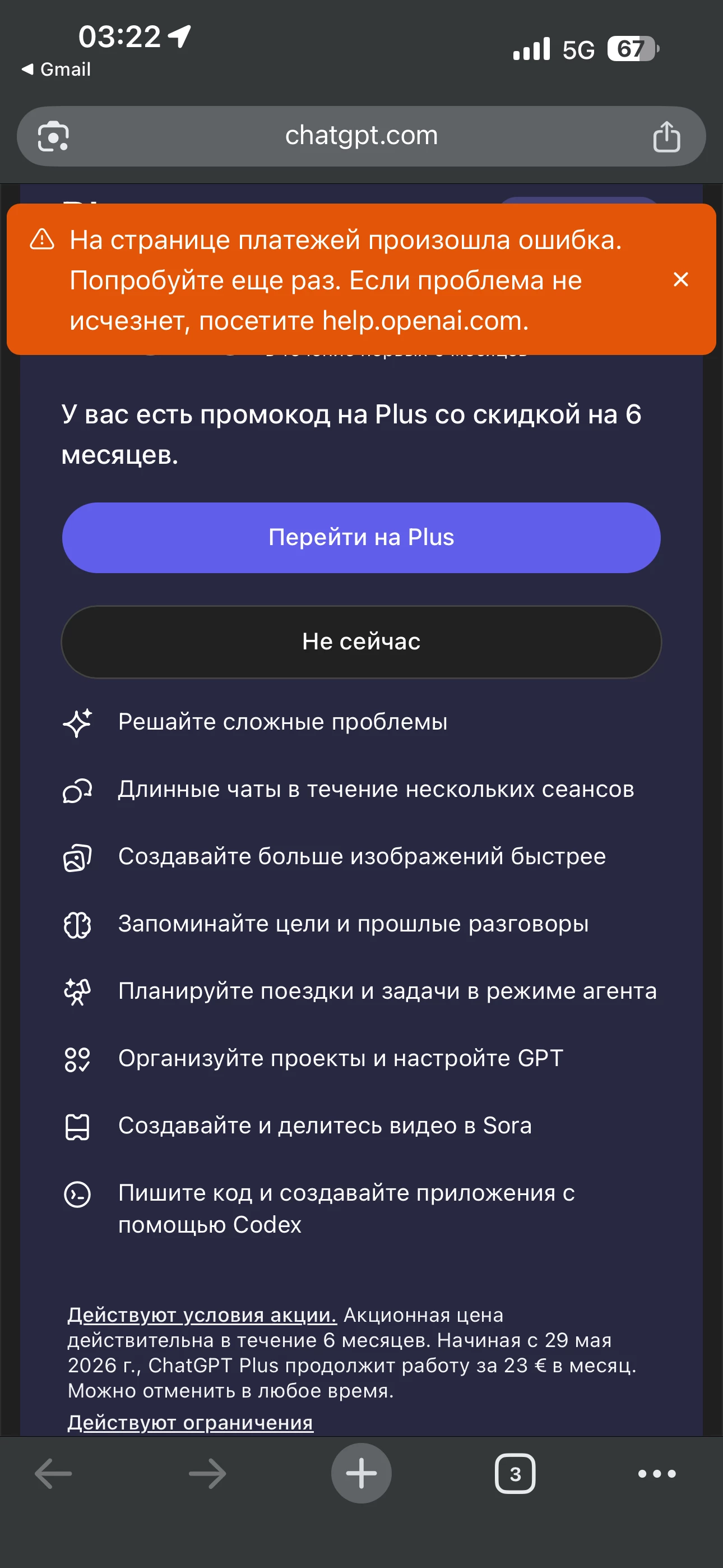Open a new browser tab
723x1568 pixels.
pos(361,1473)
